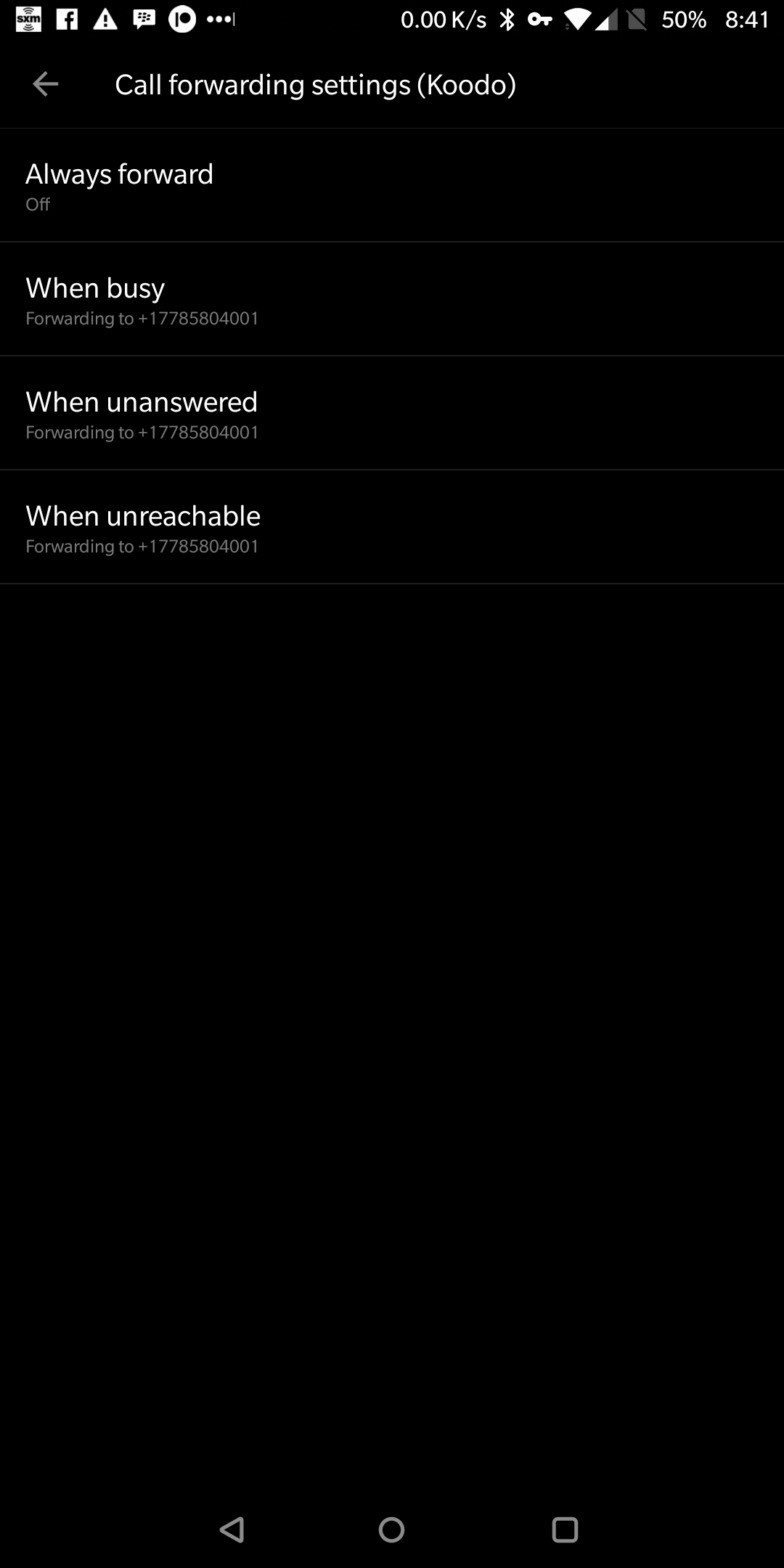Configure When busy forwarding number
The width and height of the screenshot is (784, 1568).
(x=392, y=298)
